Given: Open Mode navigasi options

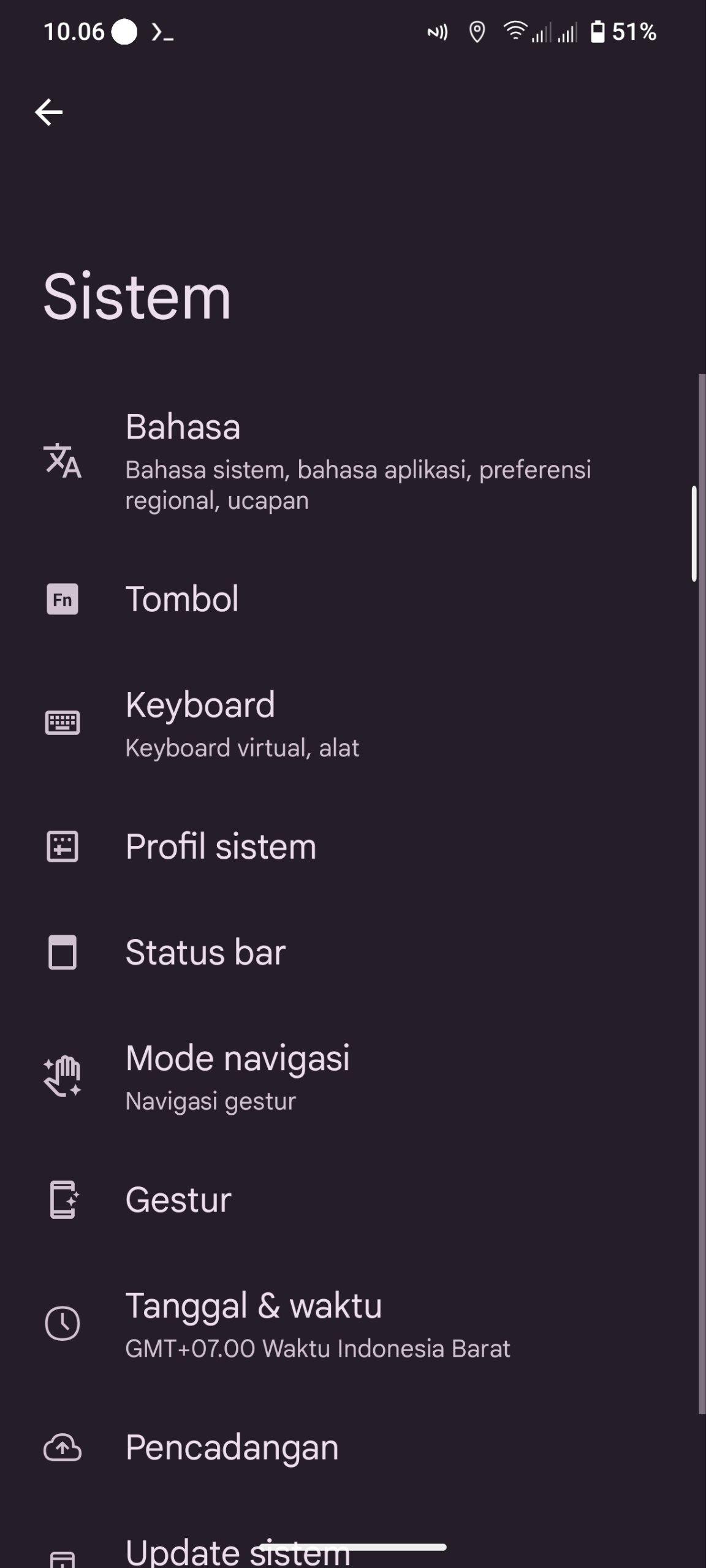Looking at the screenshot, I should coord(353,1077).
